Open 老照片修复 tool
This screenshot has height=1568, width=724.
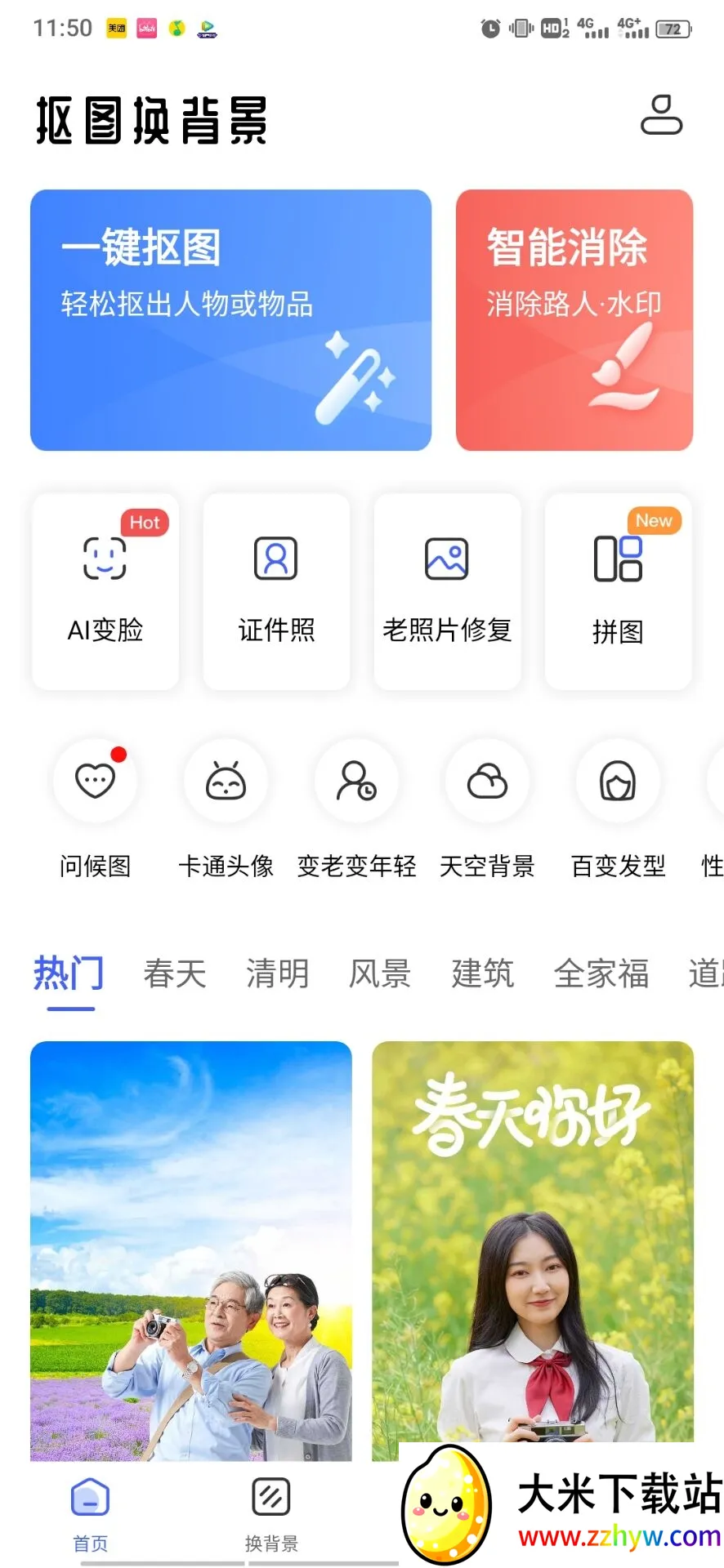[447, 591]
